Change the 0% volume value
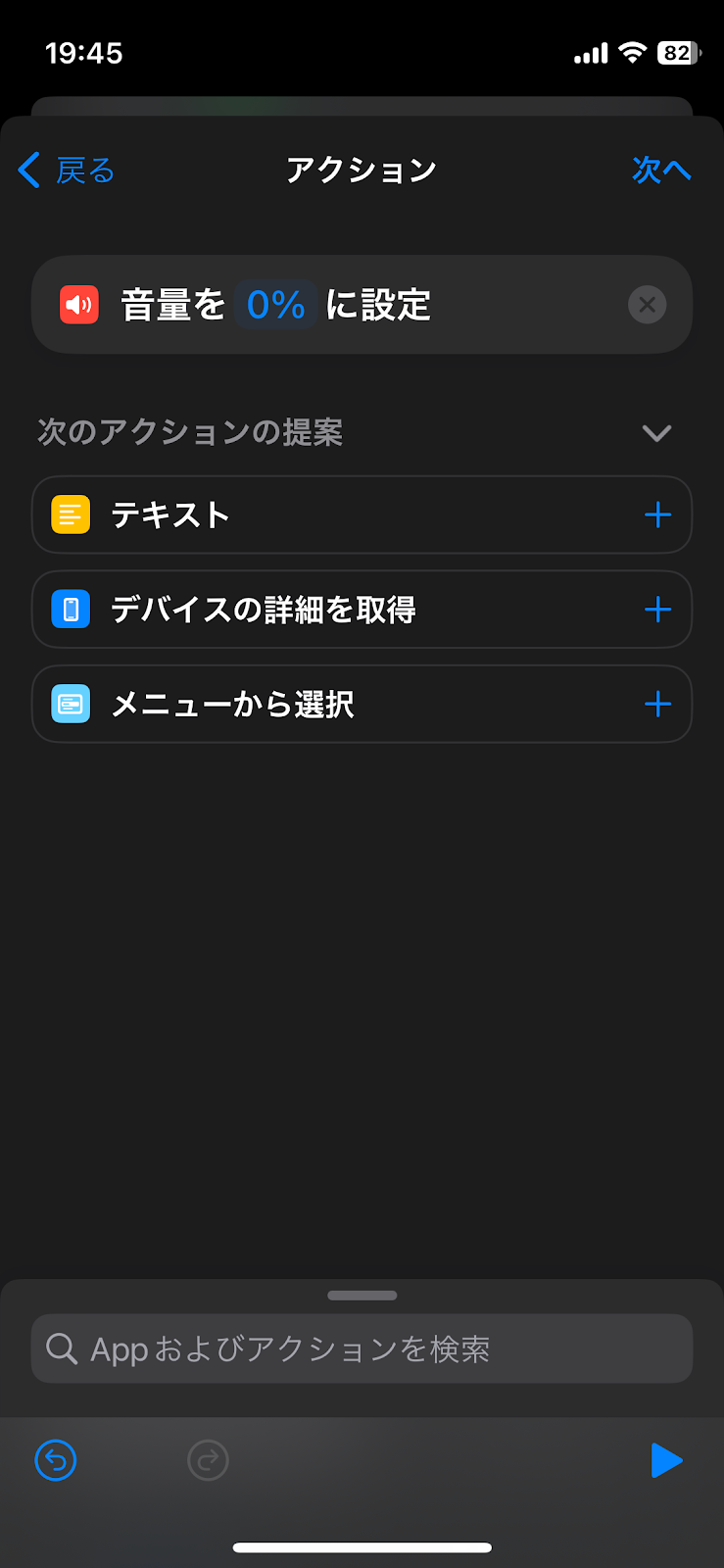This screenshot has height=1568, width=724. (275, 305)
